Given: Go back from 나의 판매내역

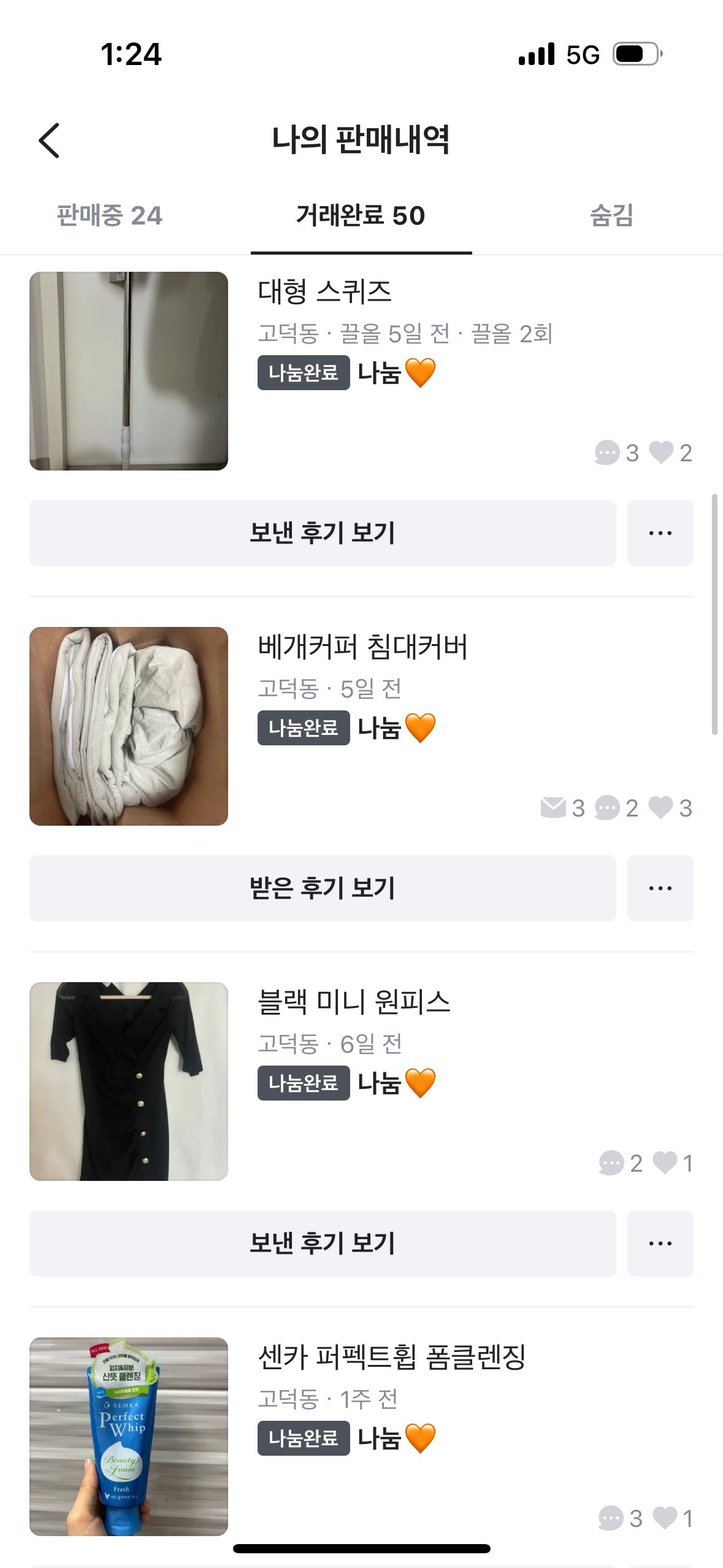Looking at the screenshot, I should click(x=50, y=140).
